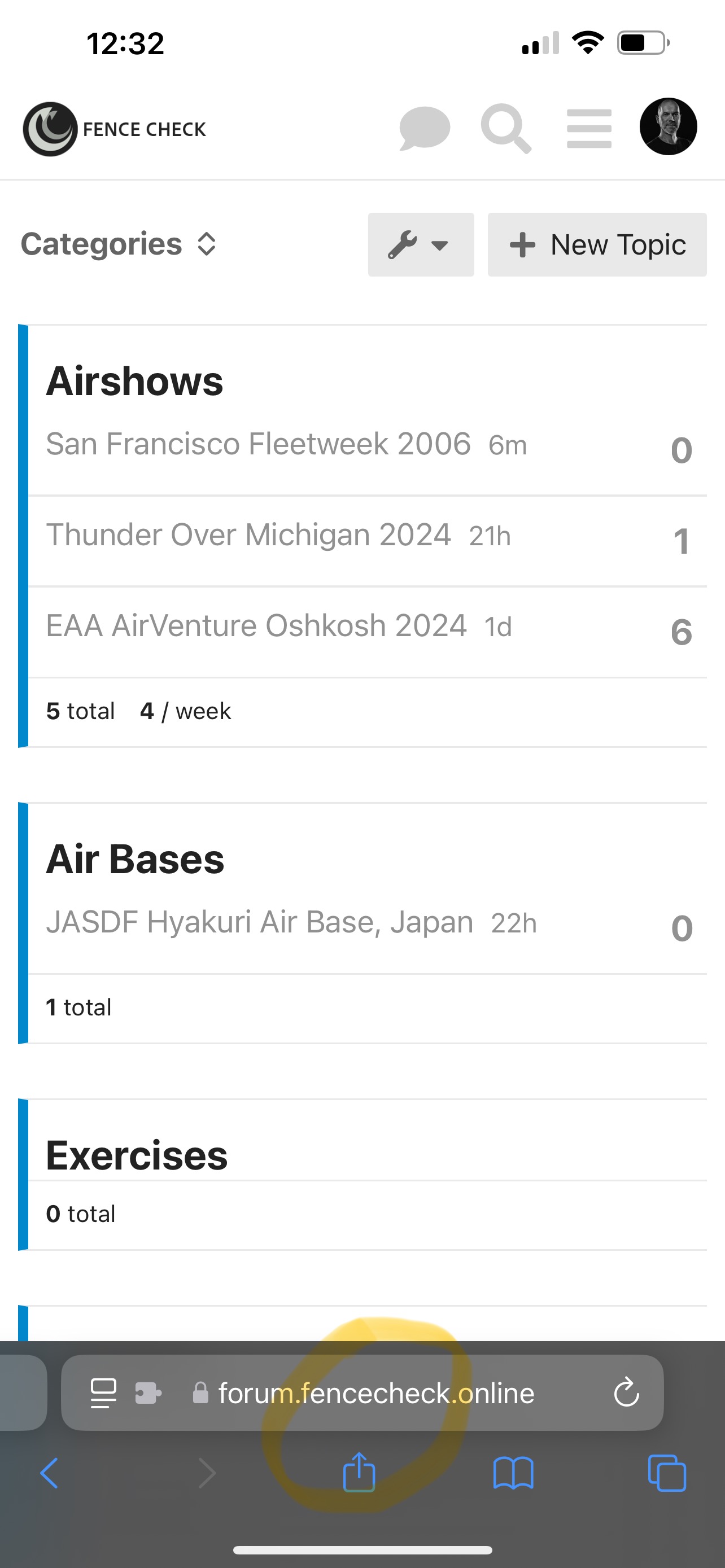Open the forum search icon
This screenshot has height=1568, width=725.
pos(506,128)
